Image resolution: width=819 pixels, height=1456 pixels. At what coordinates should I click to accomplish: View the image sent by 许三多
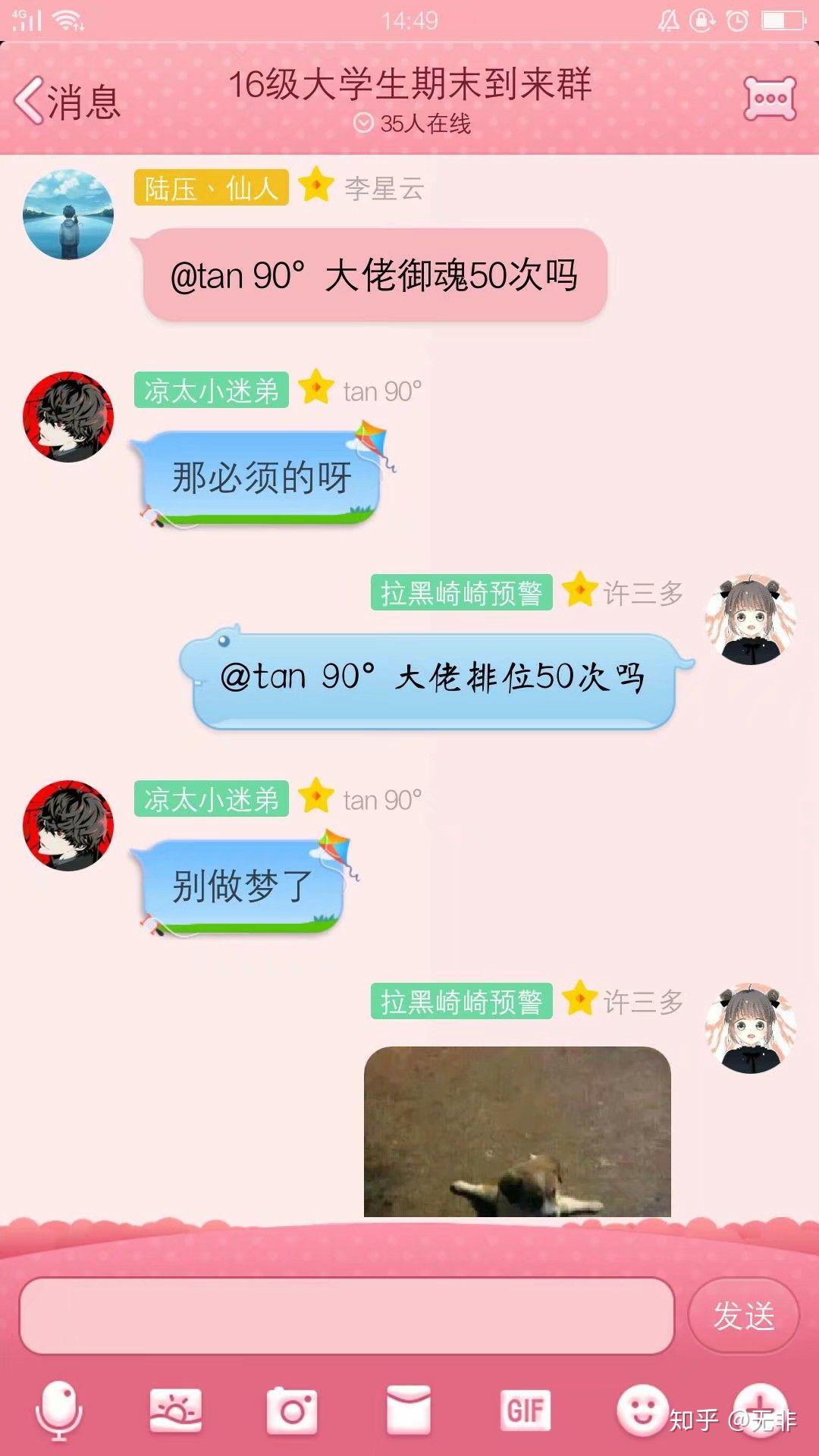[517, 1131]
